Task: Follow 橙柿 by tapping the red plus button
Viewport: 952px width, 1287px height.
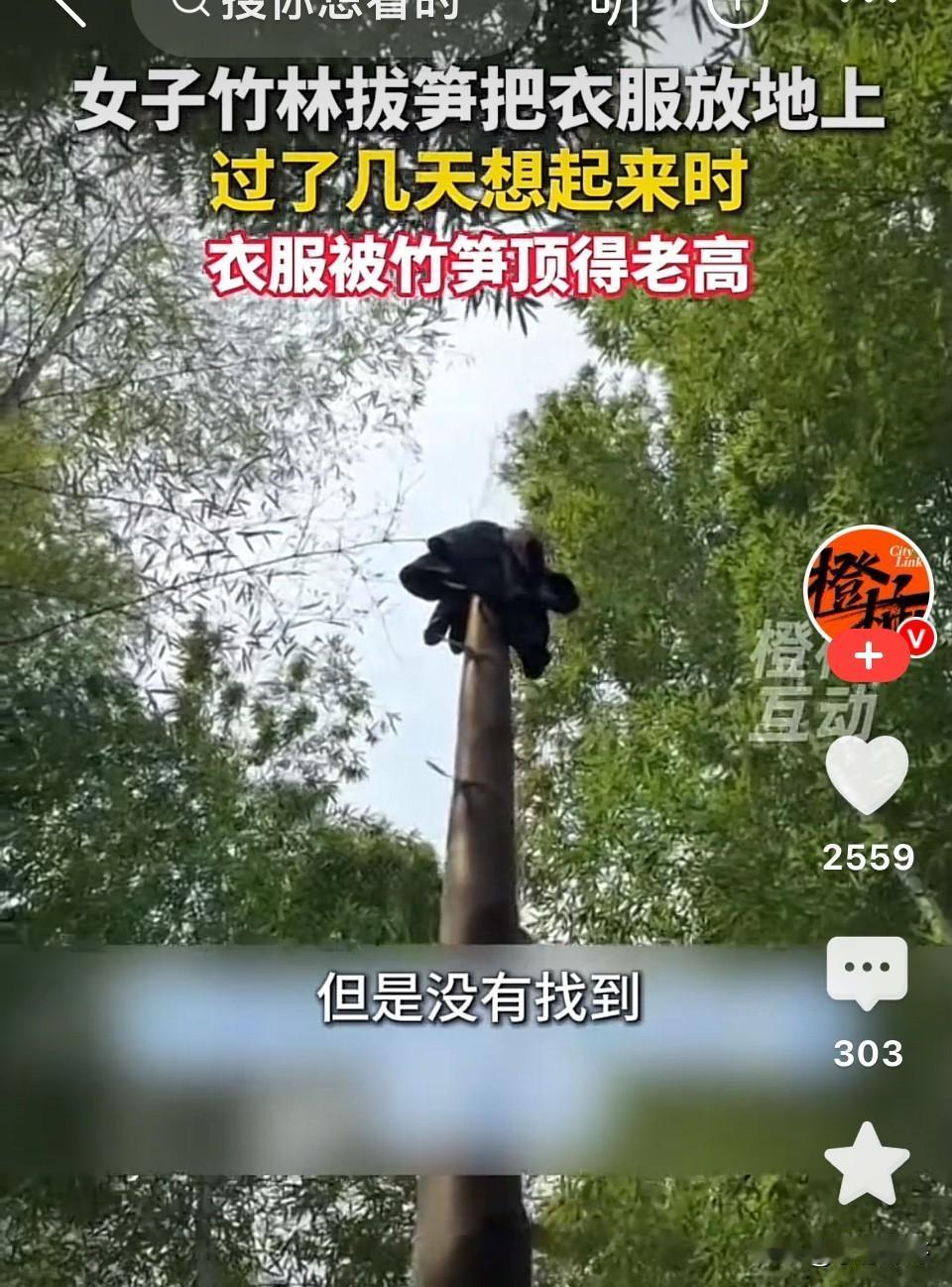Action: 871,656
